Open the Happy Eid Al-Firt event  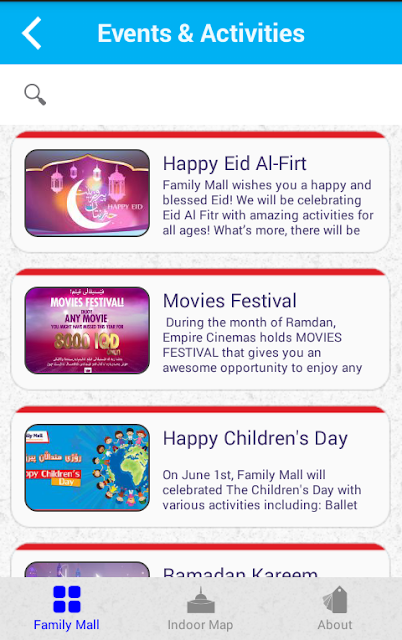tap(200, 192)
